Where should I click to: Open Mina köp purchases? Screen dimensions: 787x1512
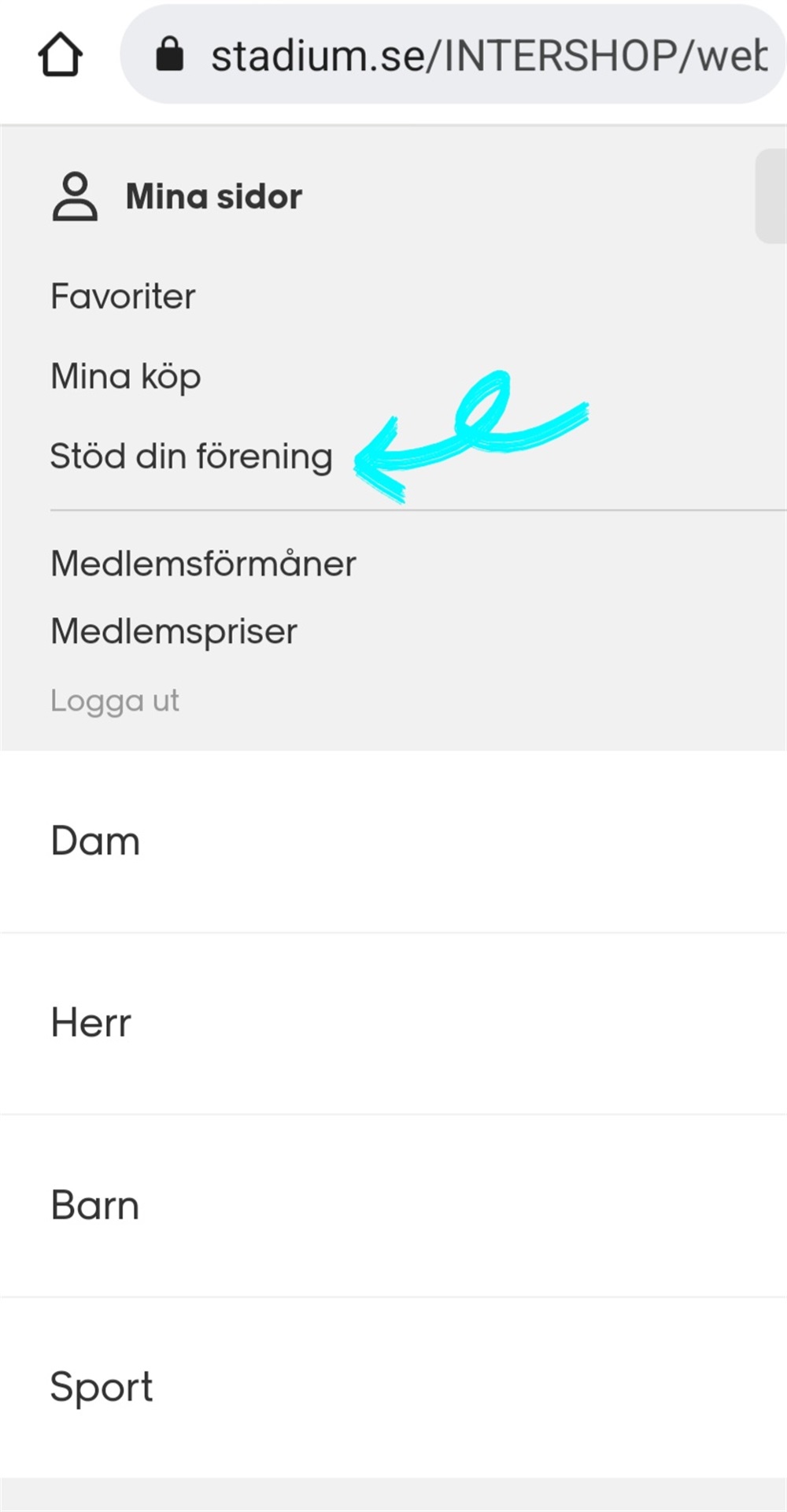[x=126, y=376]
